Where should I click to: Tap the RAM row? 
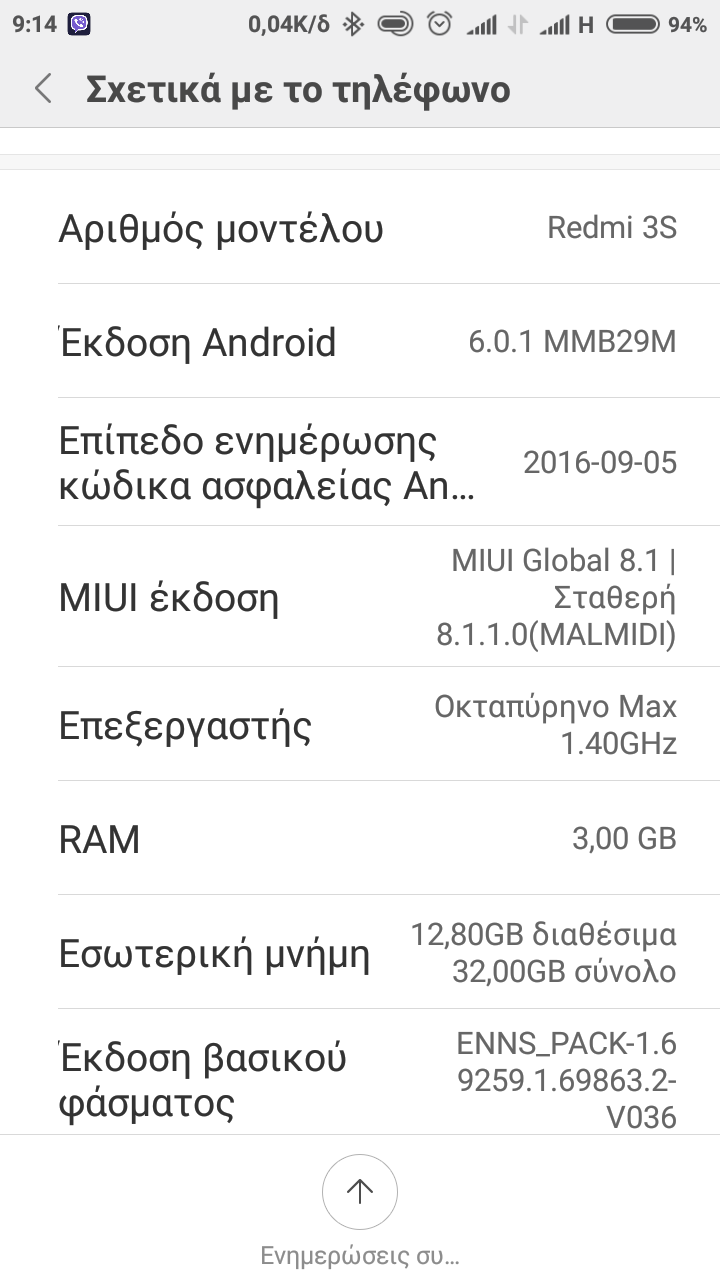(x=360, y=838)
